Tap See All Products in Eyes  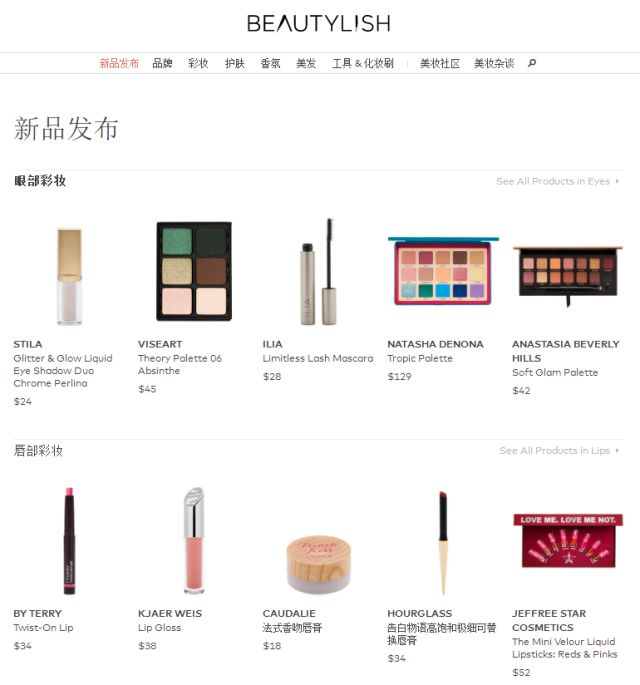(557, 181)
